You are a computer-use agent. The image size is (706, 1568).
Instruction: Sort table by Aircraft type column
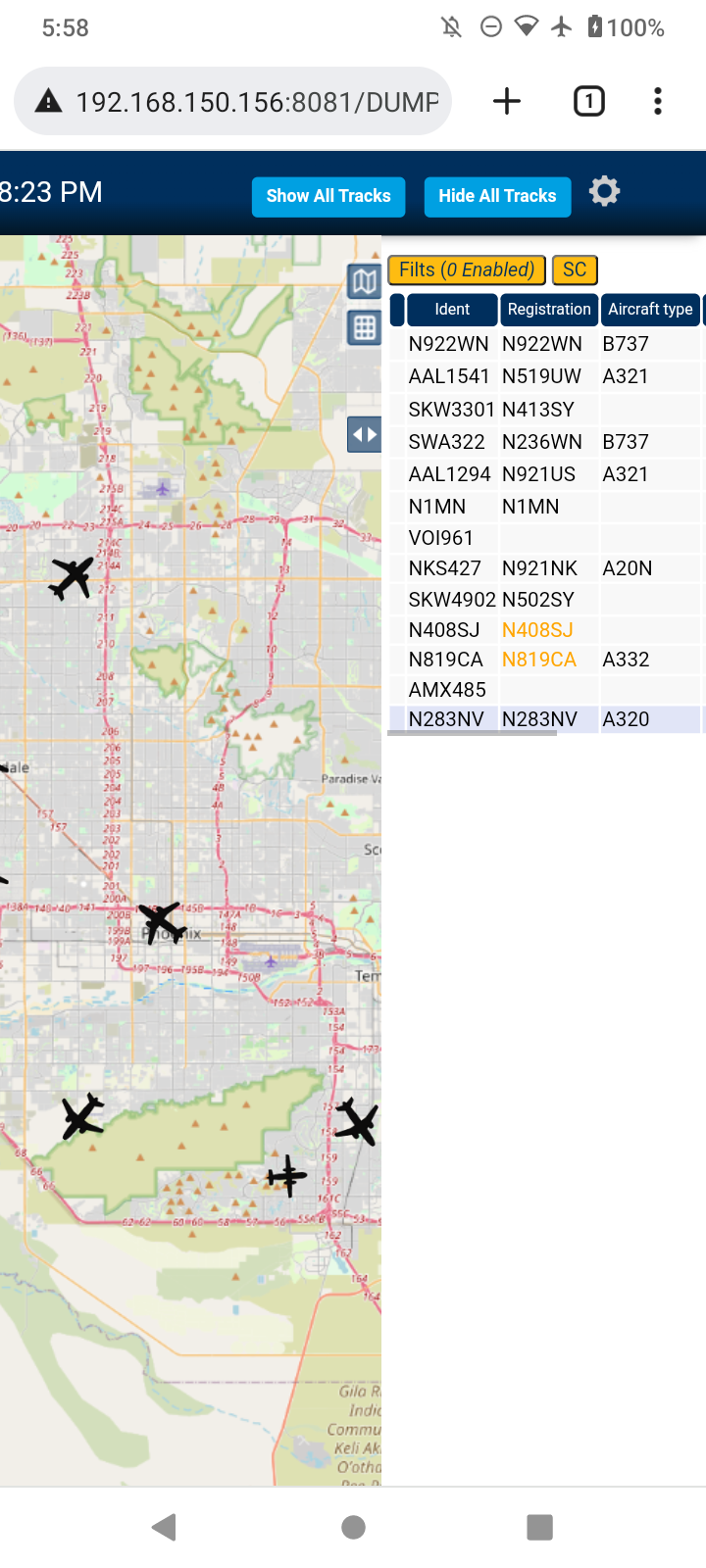650,310
